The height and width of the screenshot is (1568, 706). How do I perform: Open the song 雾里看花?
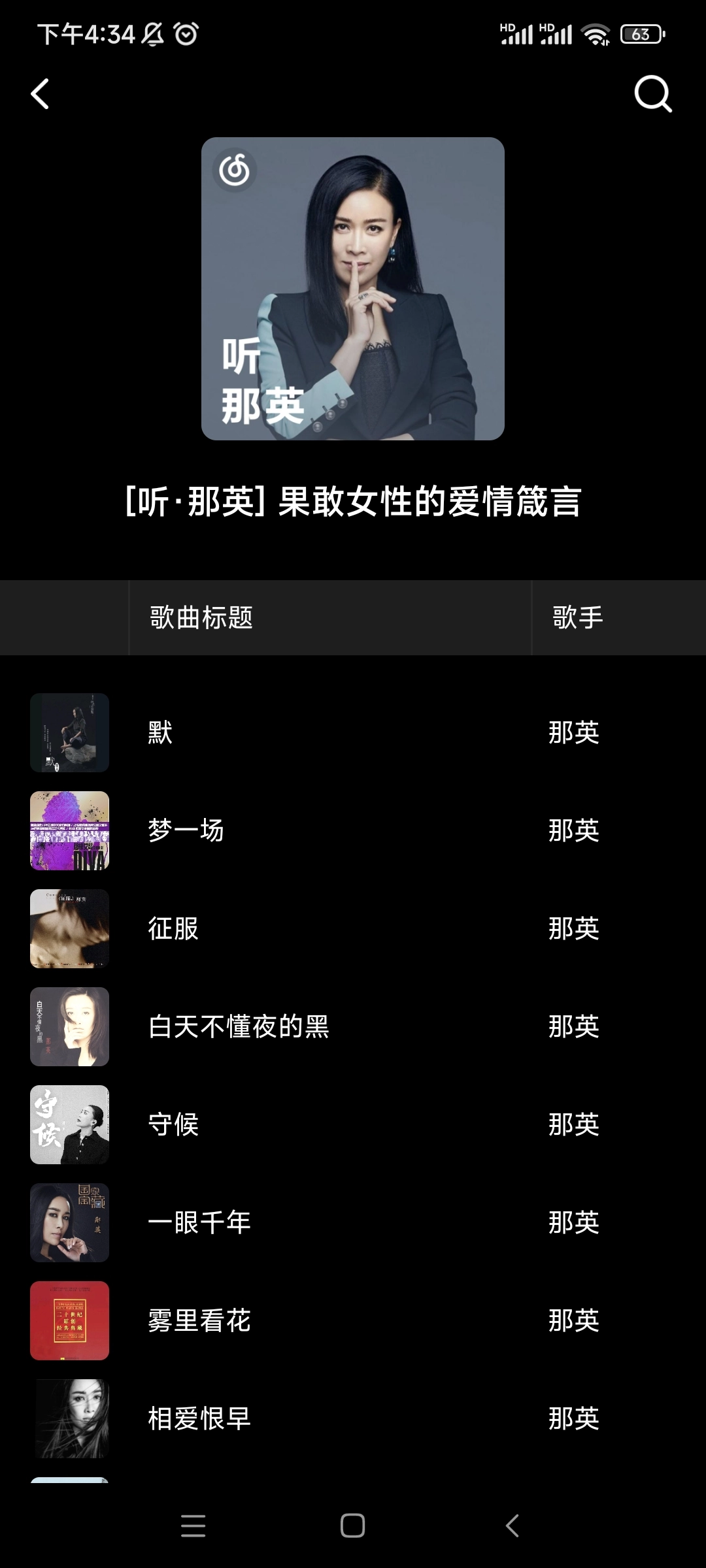click(199, 1320)
